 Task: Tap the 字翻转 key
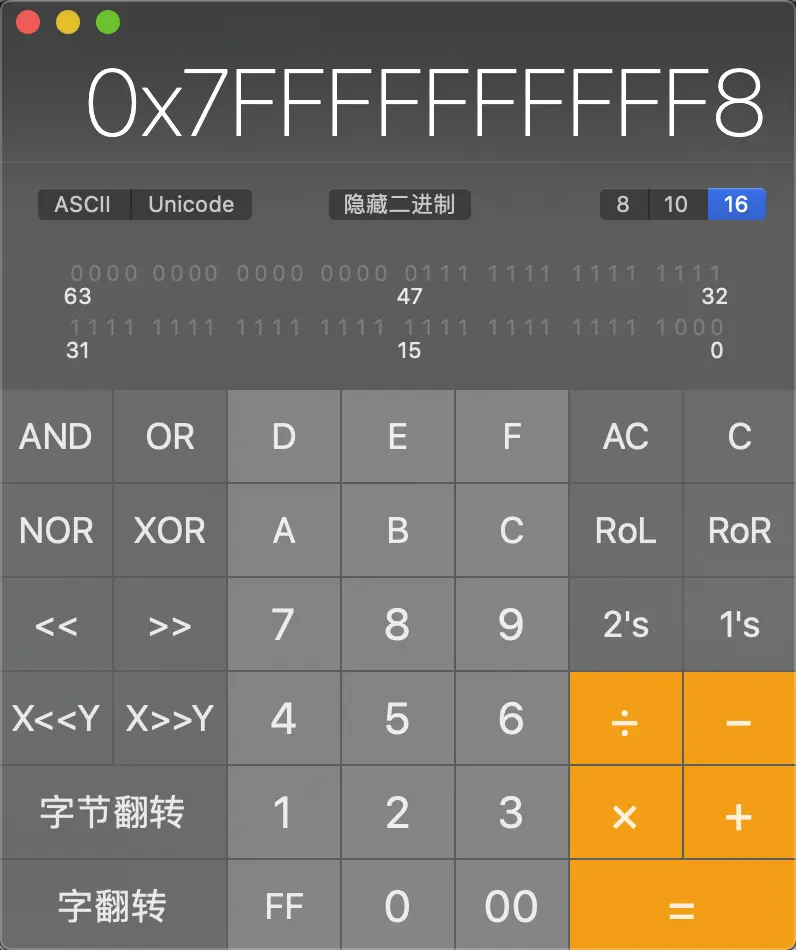[113, 906]
